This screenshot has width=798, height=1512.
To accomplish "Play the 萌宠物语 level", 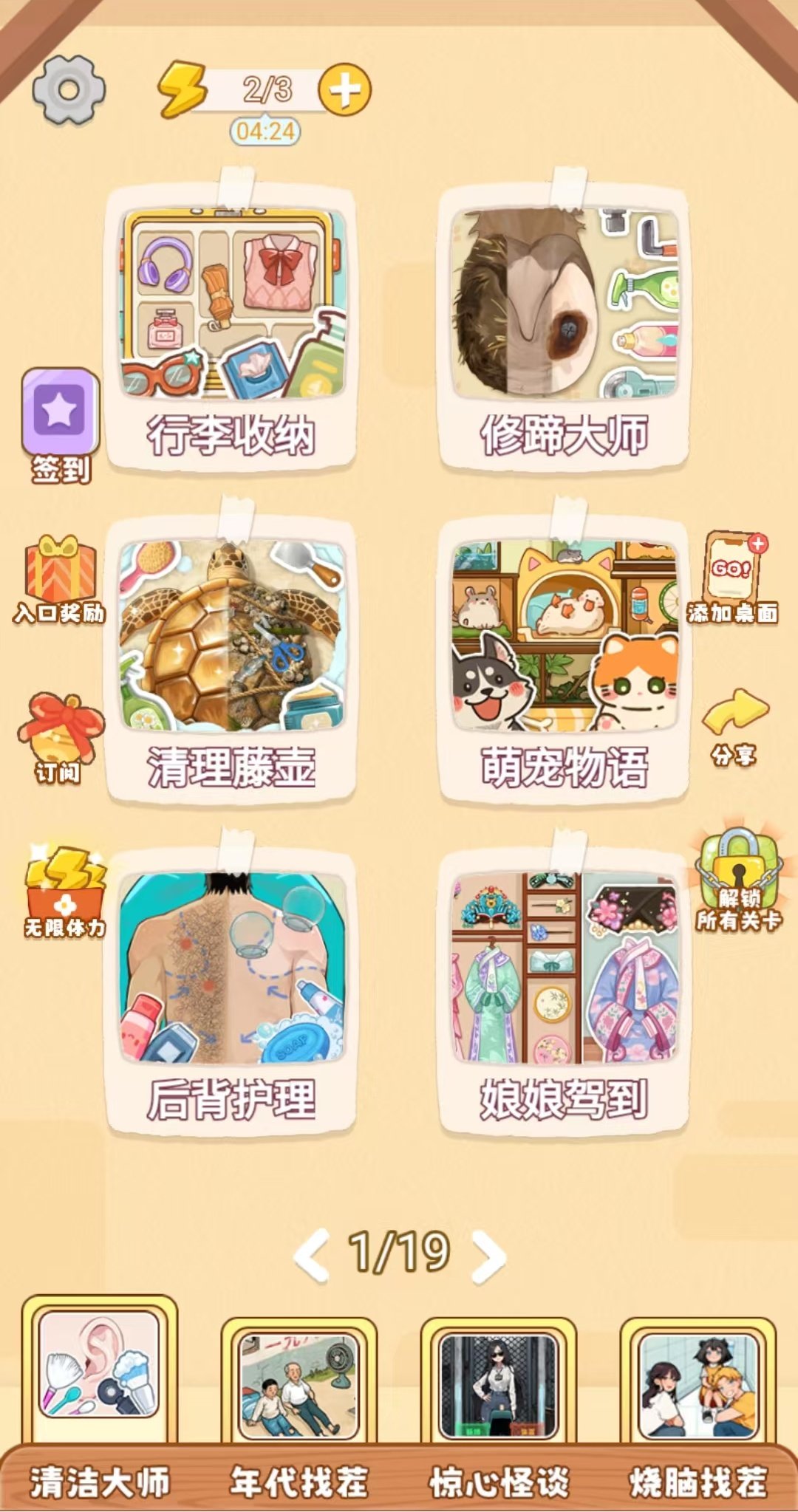I will (x=565, y=657).
